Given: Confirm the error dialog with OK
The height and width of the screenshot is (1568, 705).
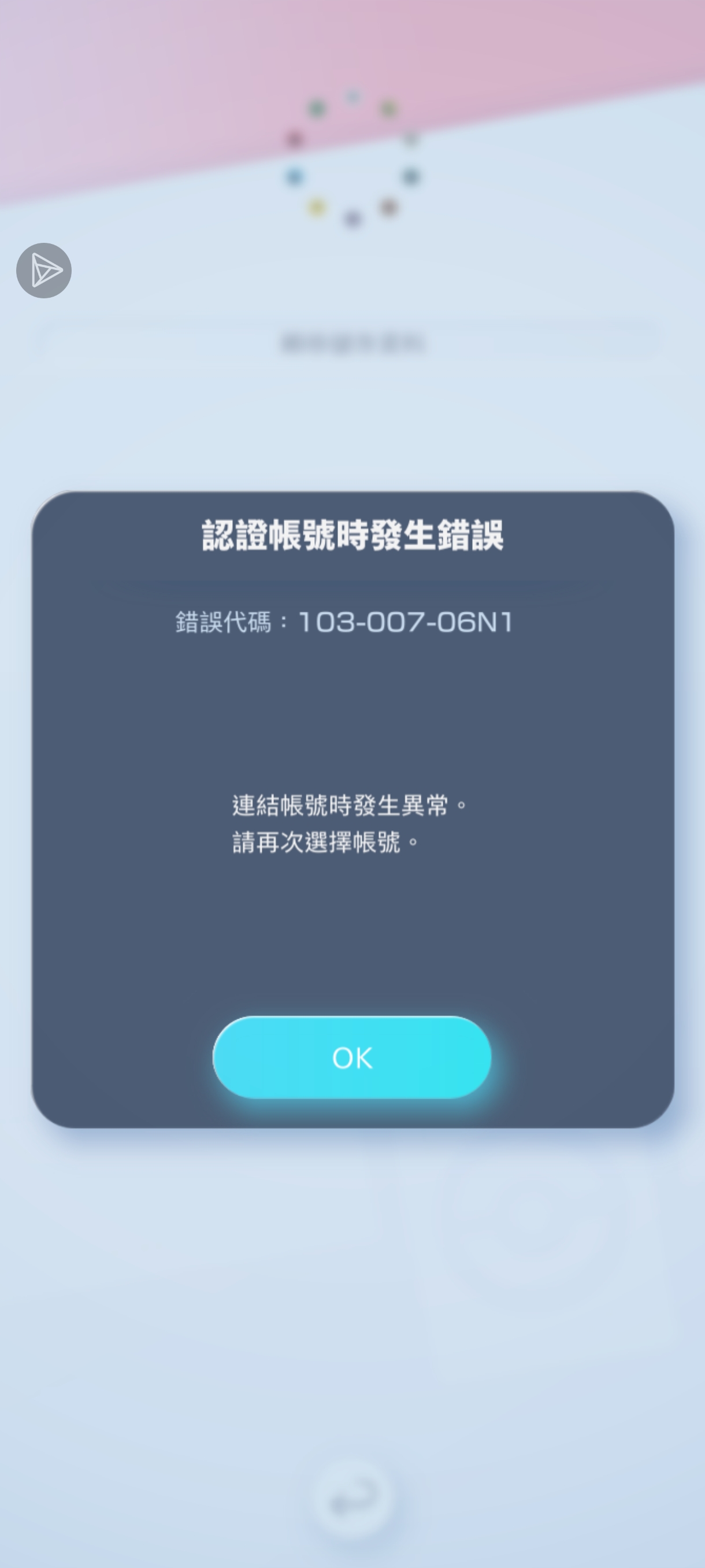Looking at the screenshot, I should pos(351,1057).
